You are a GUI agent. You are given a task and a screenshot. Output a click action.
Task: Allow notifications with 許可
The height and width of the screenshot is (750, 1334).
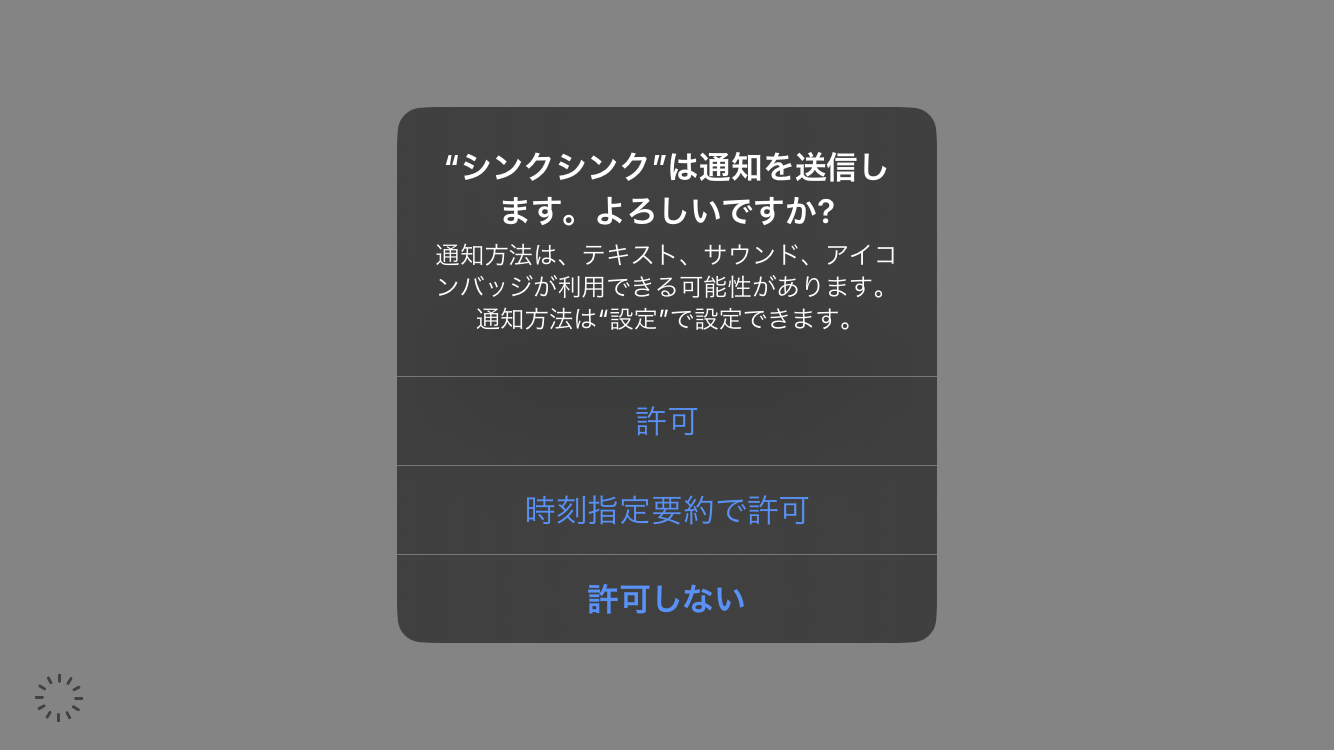tap(667, 421)
